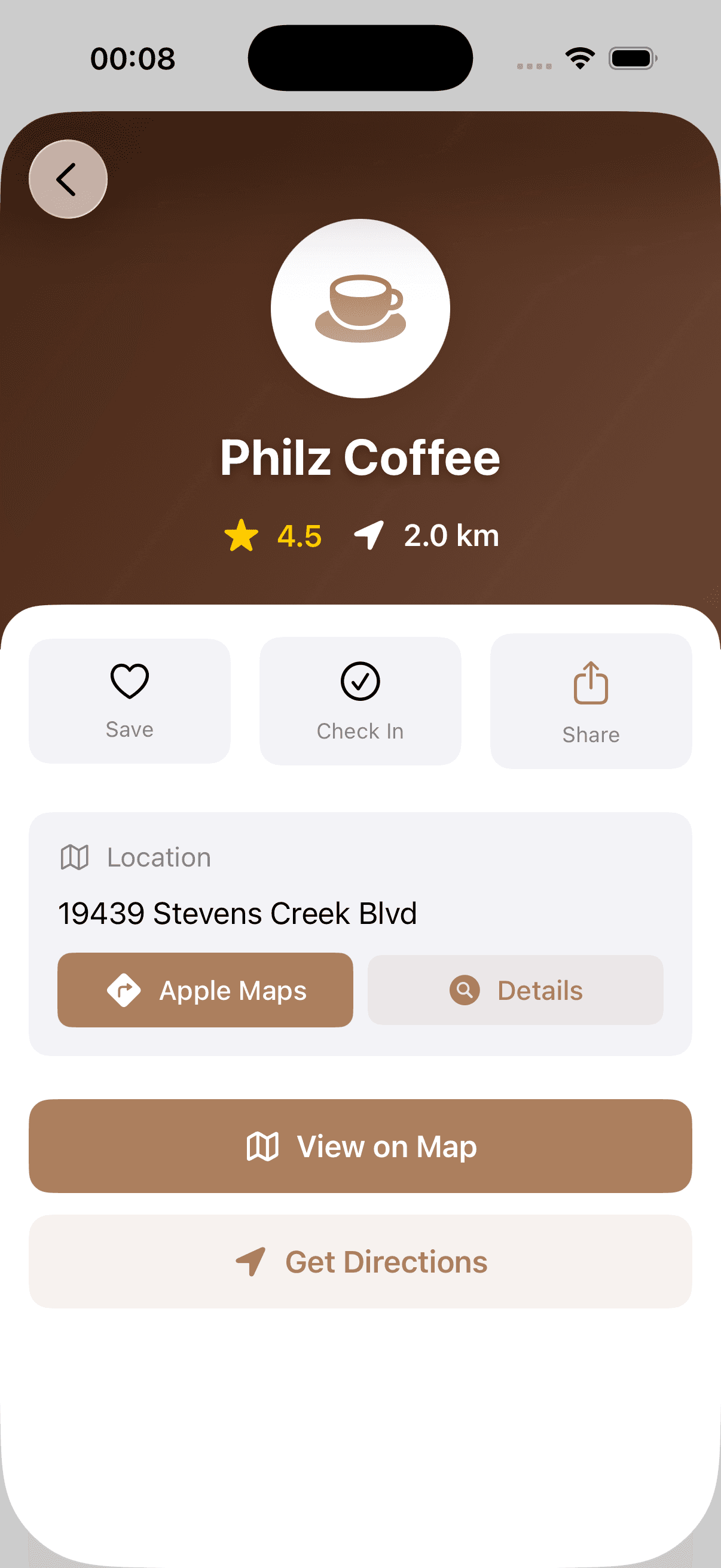This screenshot has width=721, height=1568.
Task: Go back using the chevron button
Action: [69, 178]
